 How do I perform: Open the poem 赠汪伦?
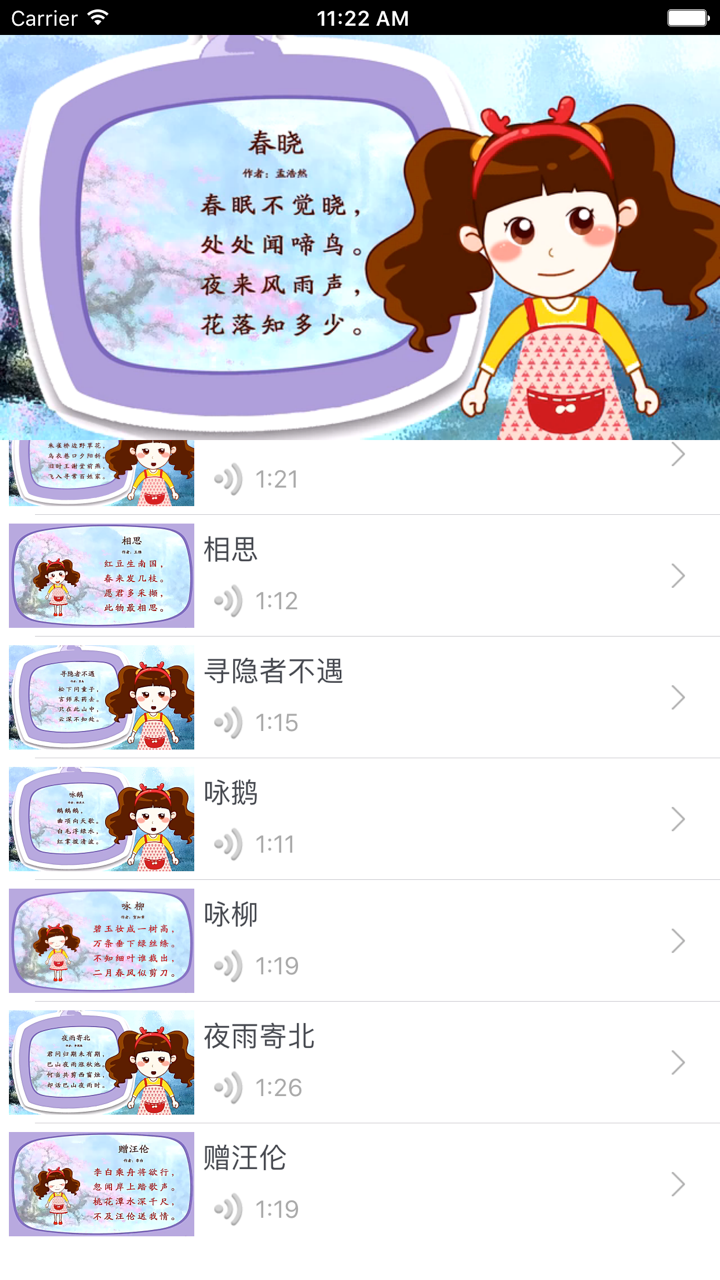coord(246,1157)
